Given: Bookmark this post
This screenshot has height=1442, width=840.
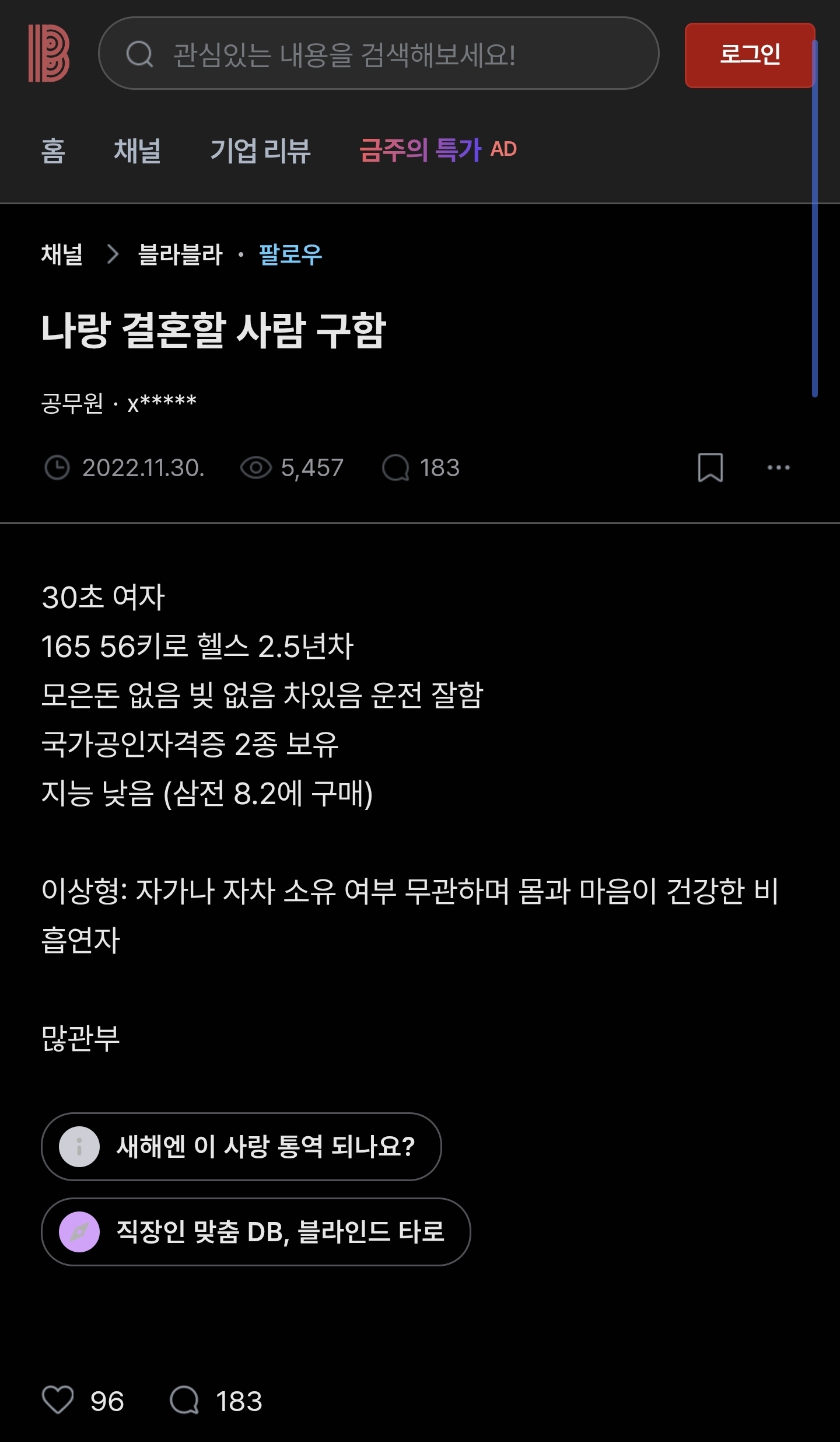Looking at the screenshot, I should pos(710,467).
